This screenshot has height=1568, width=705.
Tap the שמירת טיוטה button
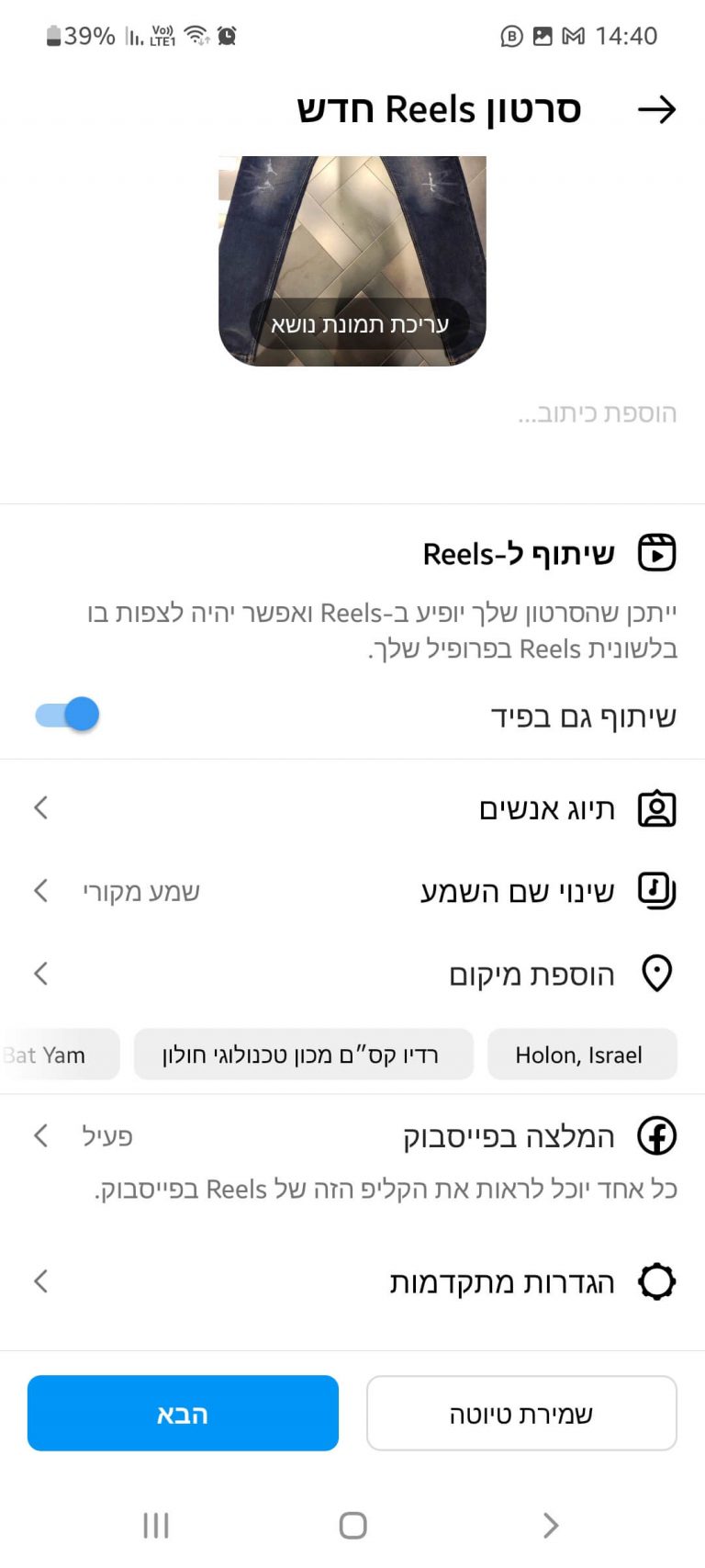(521, 1414)
